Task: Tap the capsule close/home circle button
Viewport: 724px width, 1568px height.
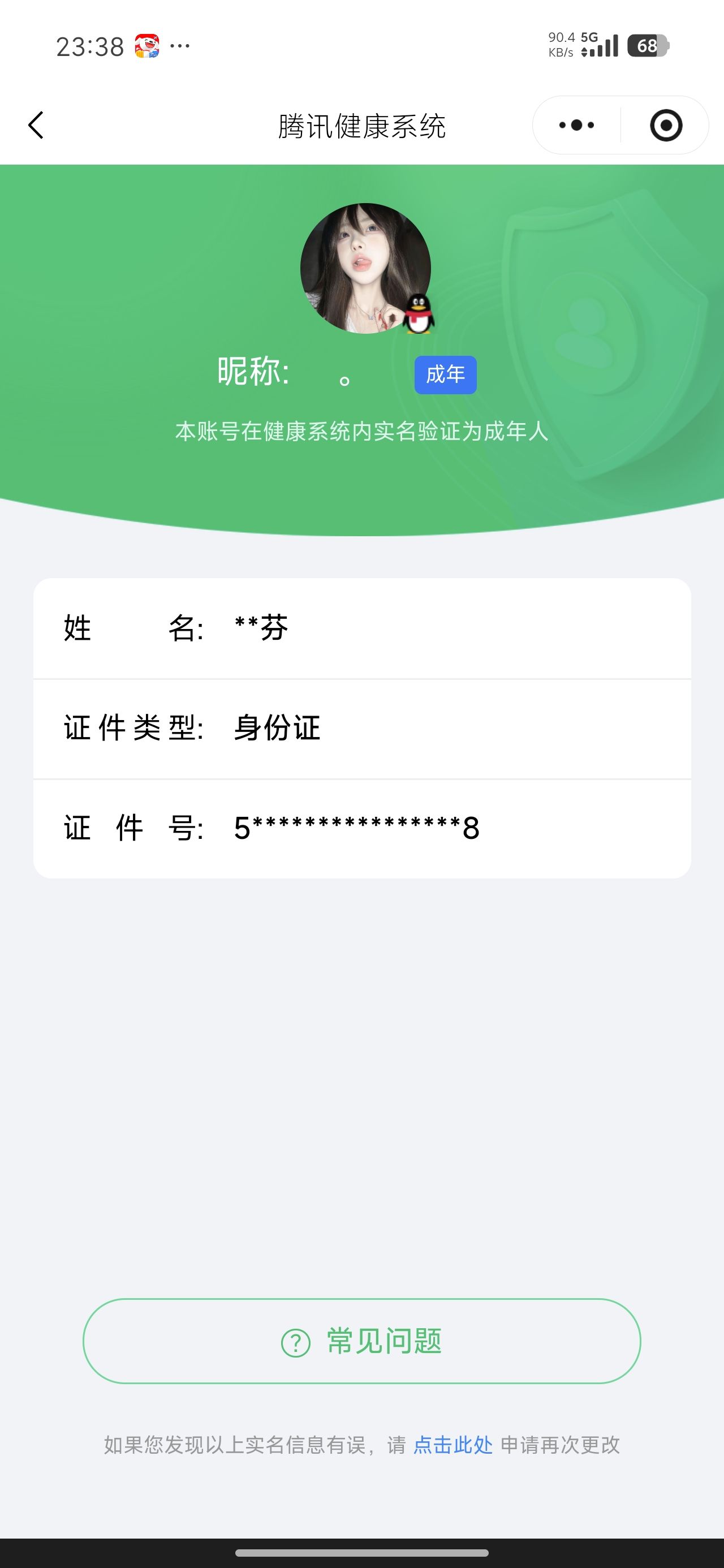Action: 666,124
